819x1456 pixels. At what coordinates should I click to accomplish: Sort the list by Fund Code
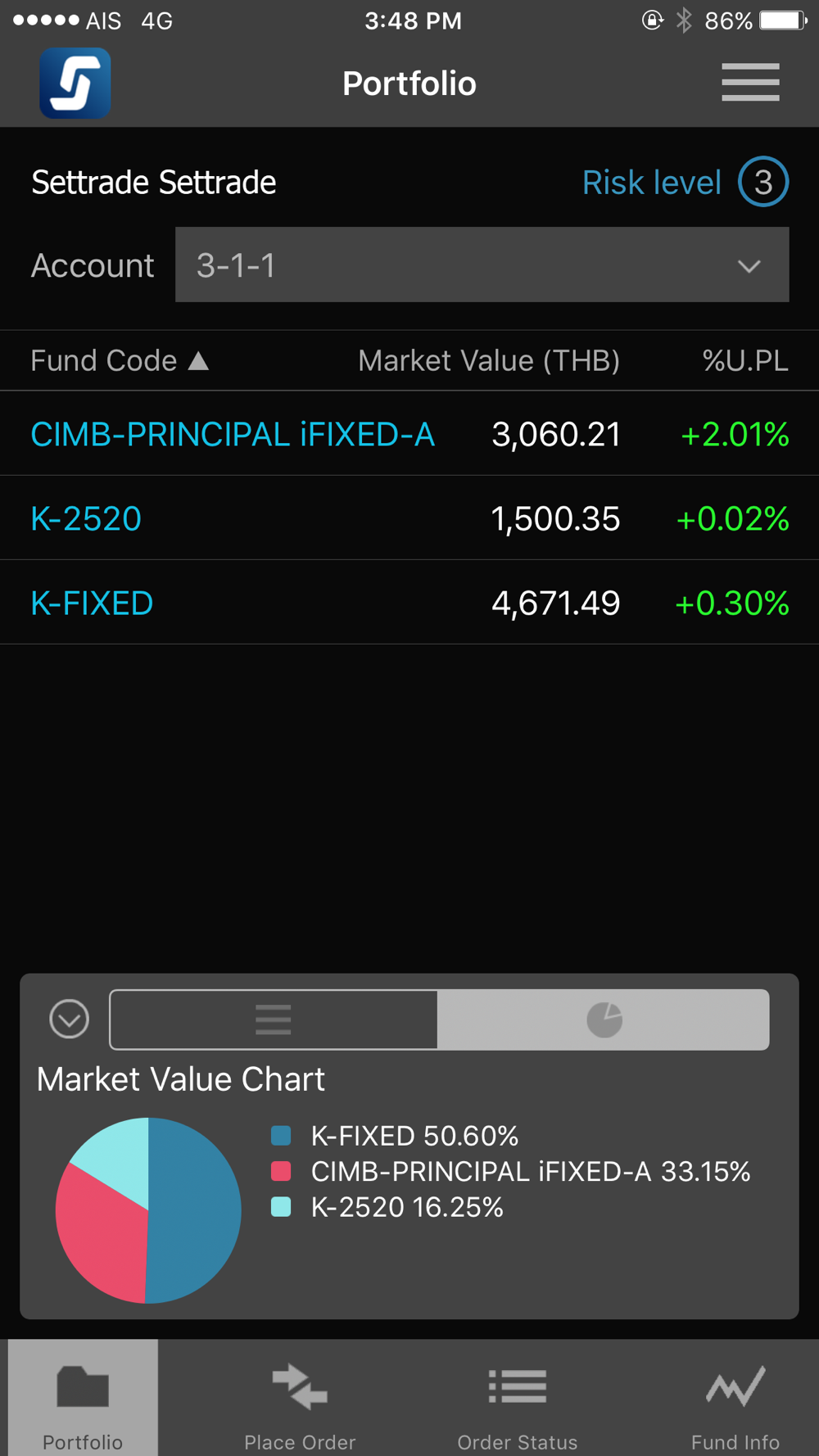120,360
